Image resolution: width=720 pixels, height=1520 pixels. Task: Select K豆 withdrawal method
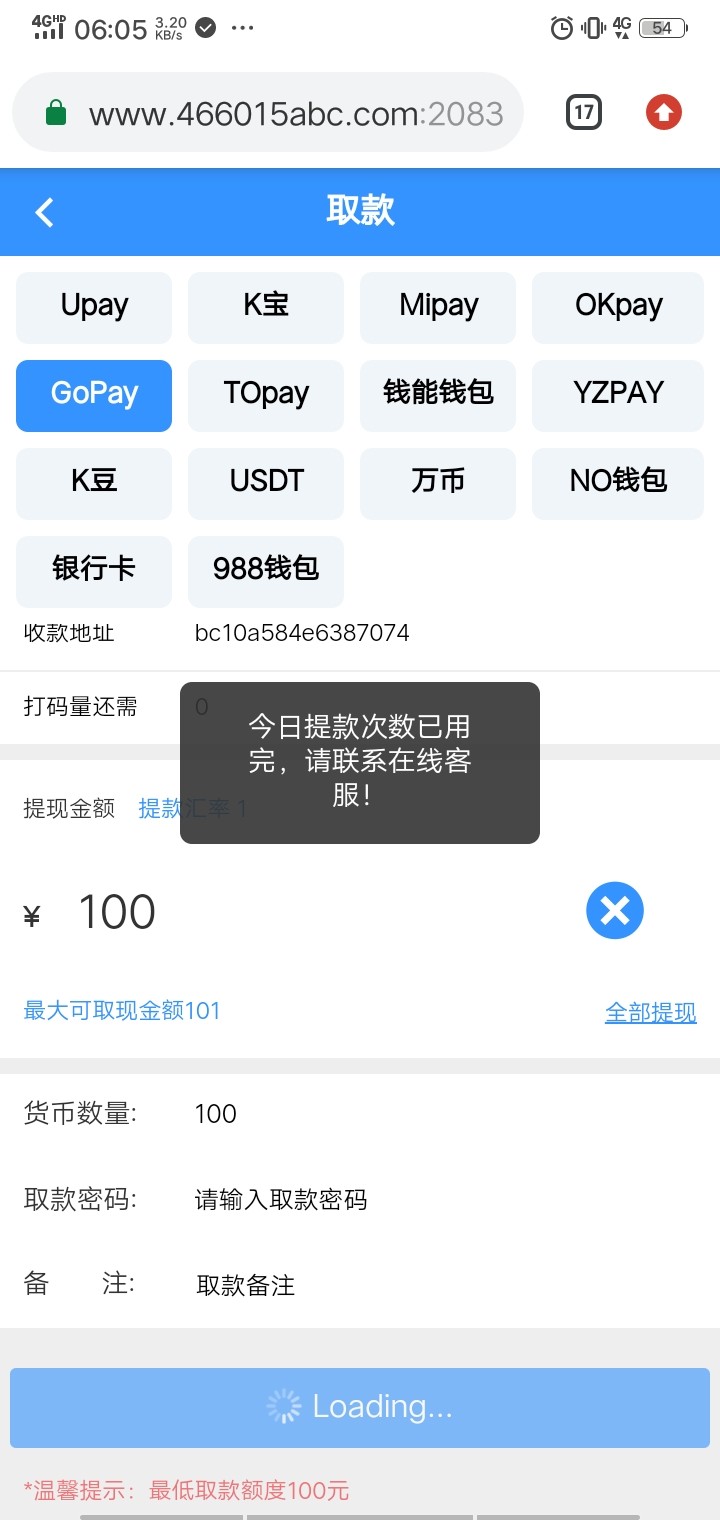point(94,483)
